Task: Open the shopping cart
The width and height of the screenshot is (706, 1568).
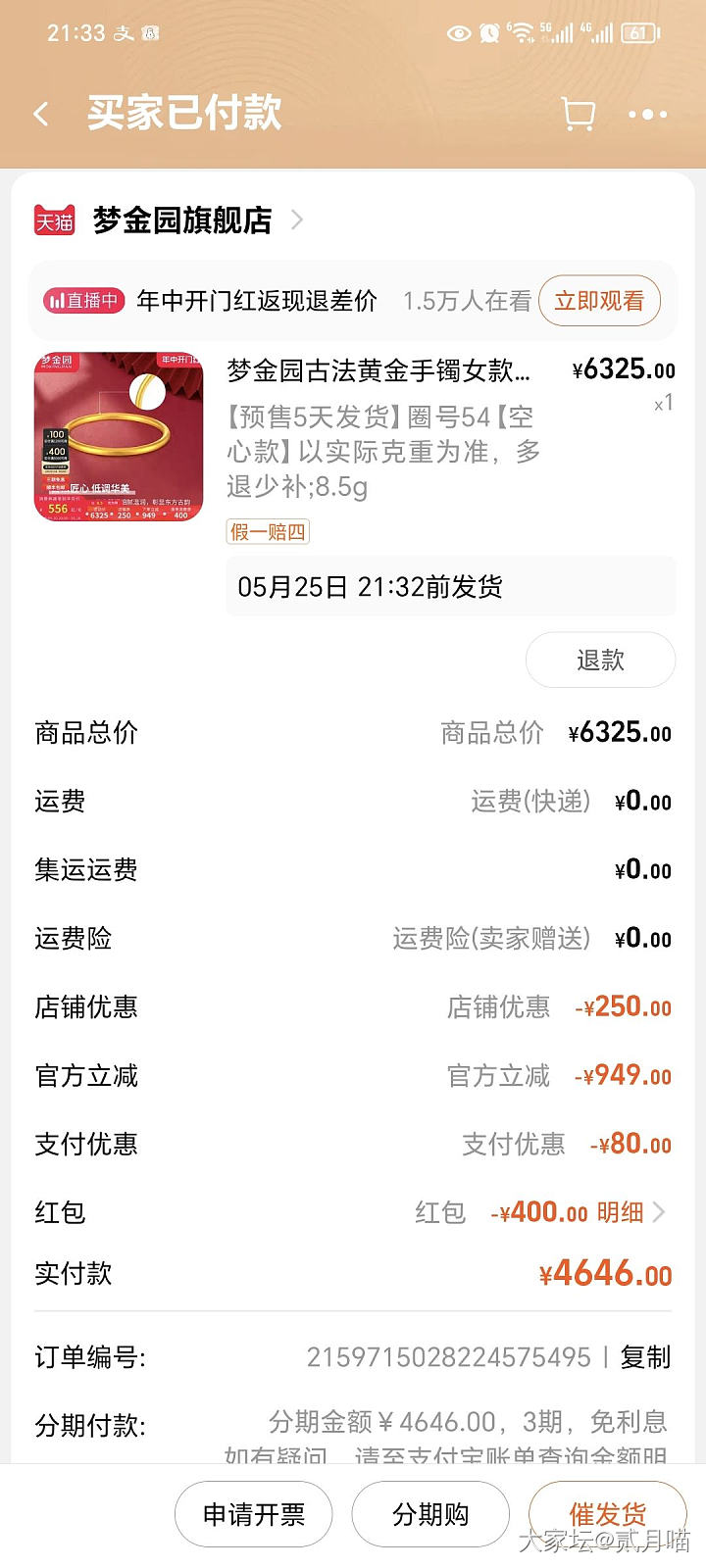Action: pos(578,115)
